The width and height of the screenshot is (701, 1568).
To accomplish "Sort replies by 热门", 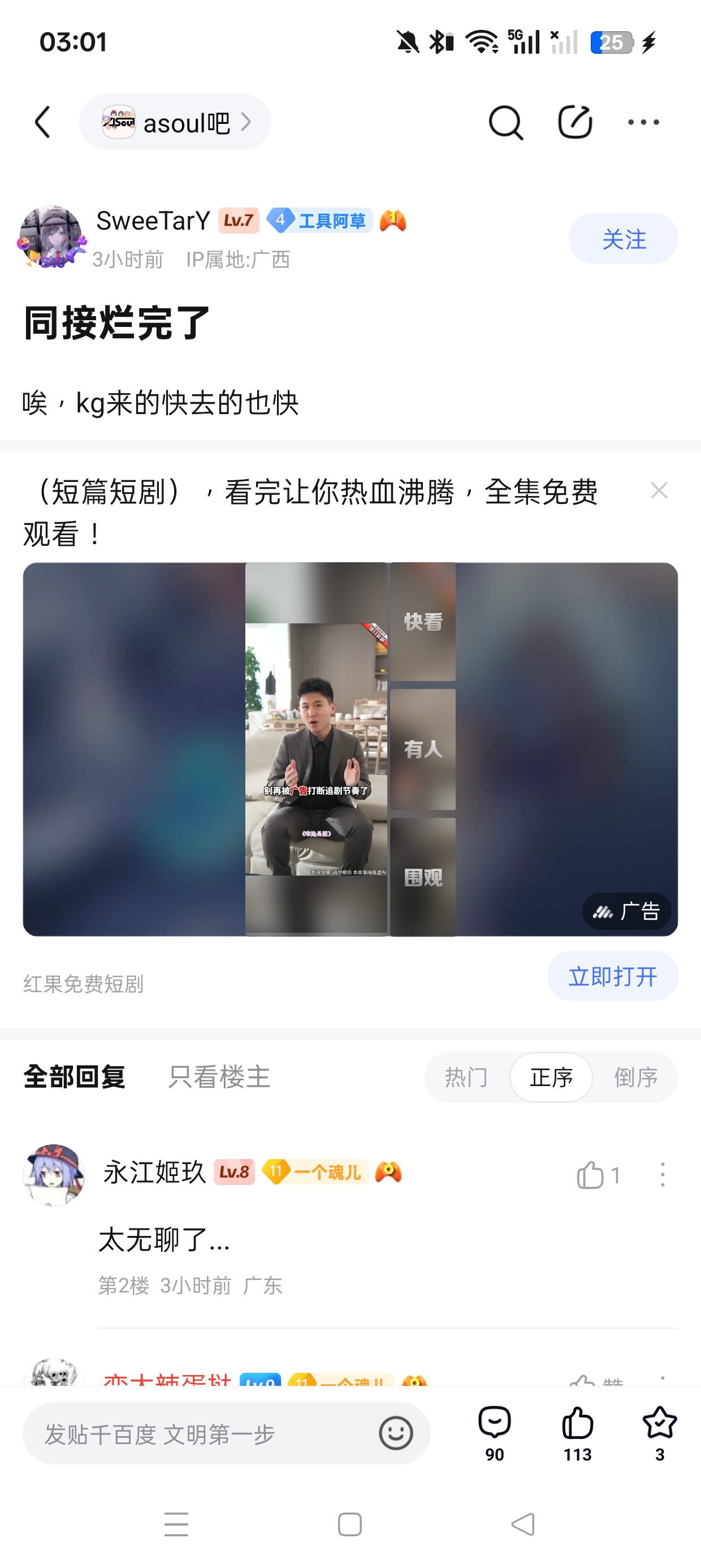I will 466,1077.
